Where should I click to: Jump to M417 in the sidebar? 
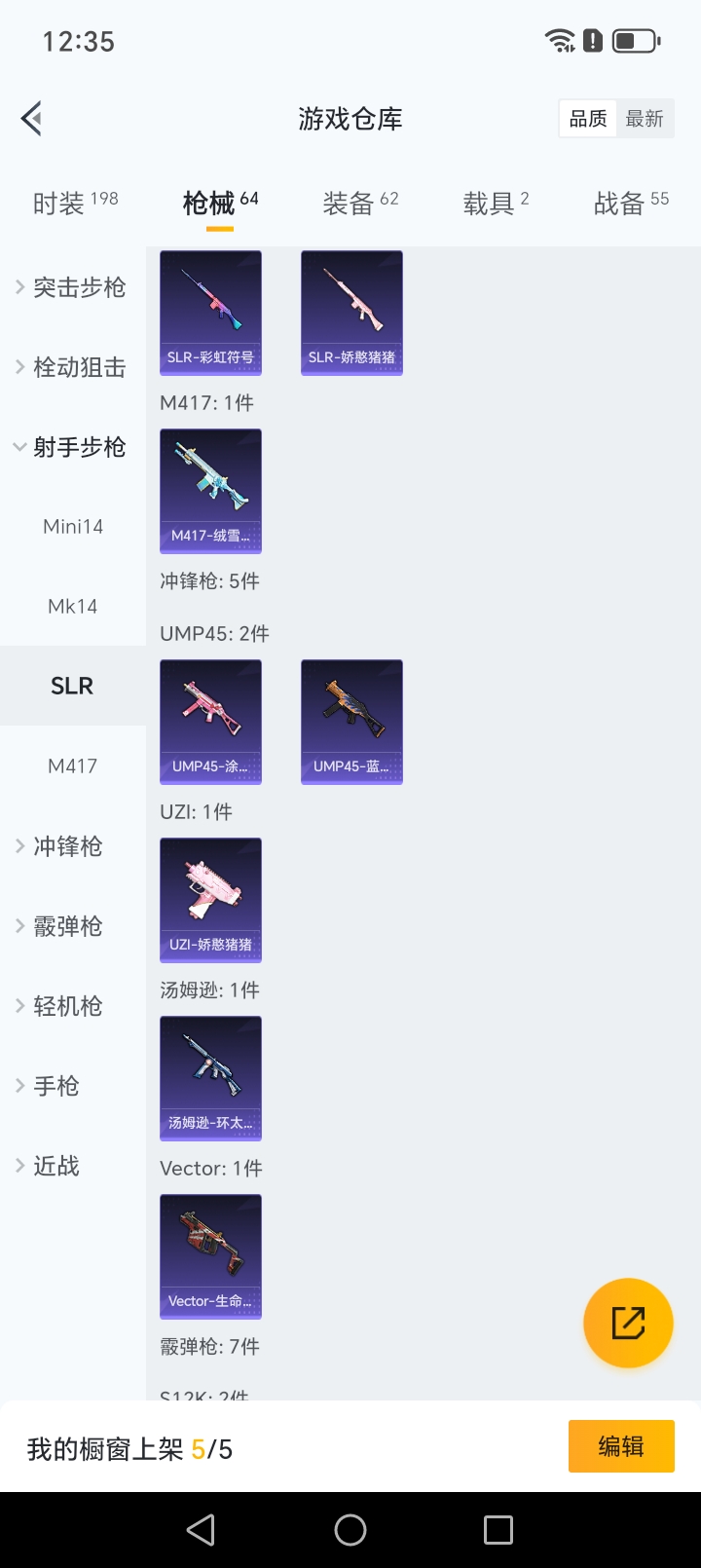73,766
